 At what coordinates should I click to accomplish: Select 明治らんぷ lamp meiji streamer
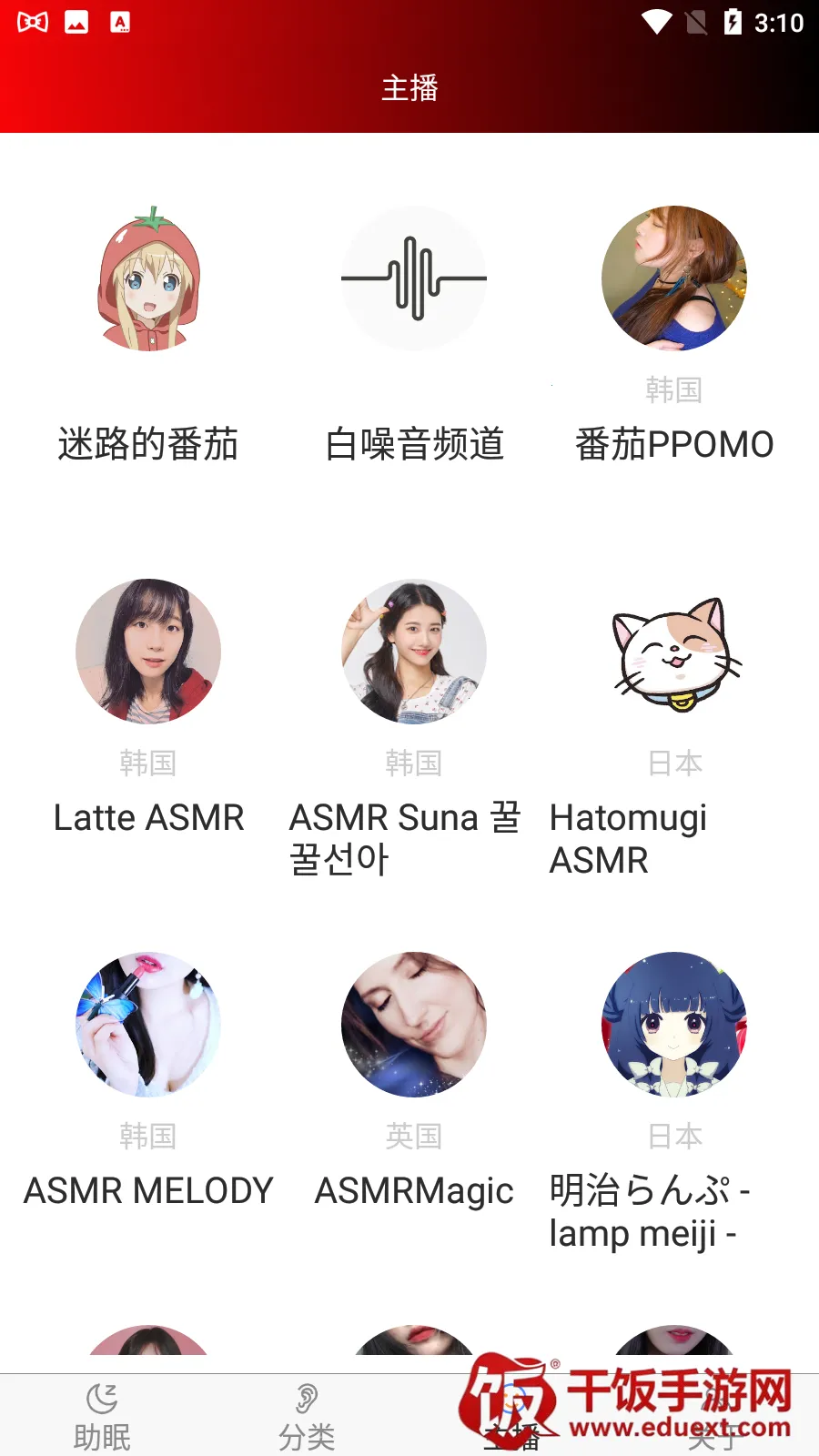pyautogui.click(x=674, y=1025)
